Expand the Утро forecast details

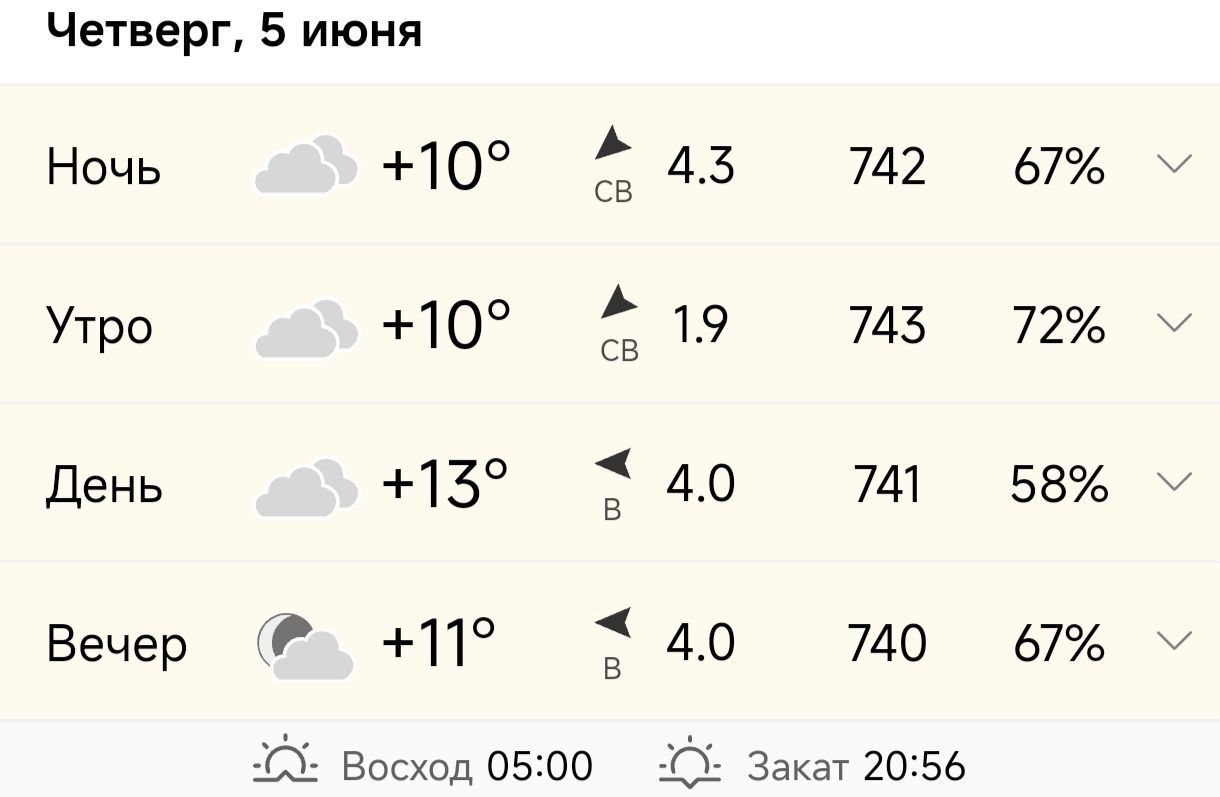1174,323
